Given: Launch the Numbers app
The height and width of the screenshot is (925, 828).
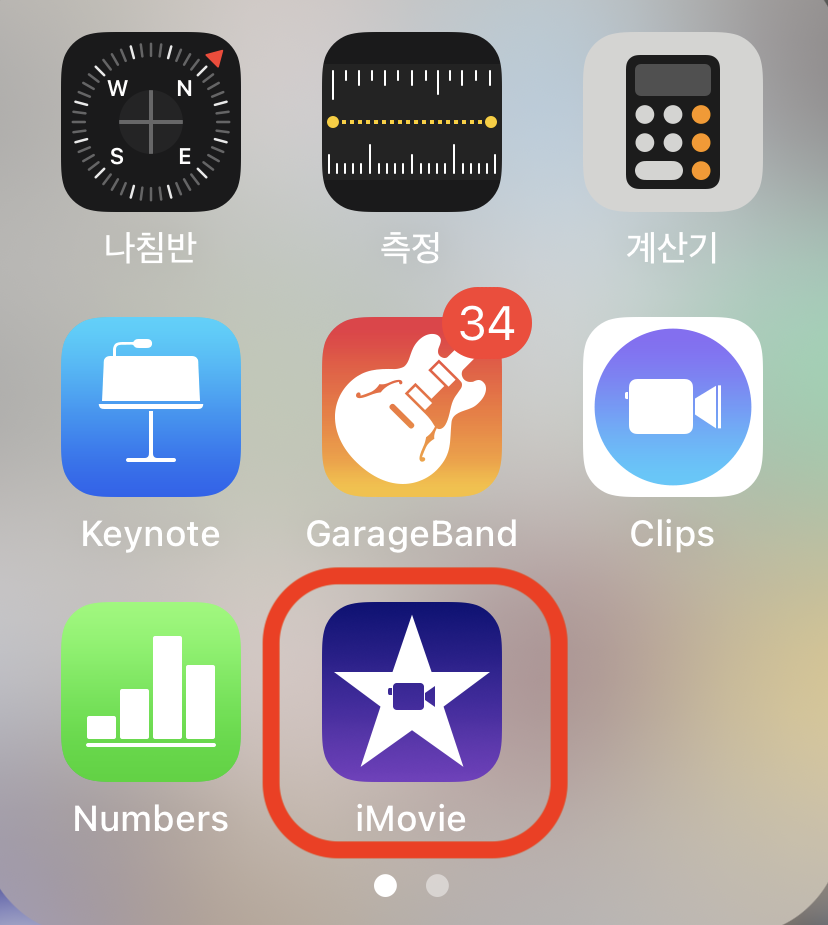Looking at the screenshot, I should (x=151, y=692).
